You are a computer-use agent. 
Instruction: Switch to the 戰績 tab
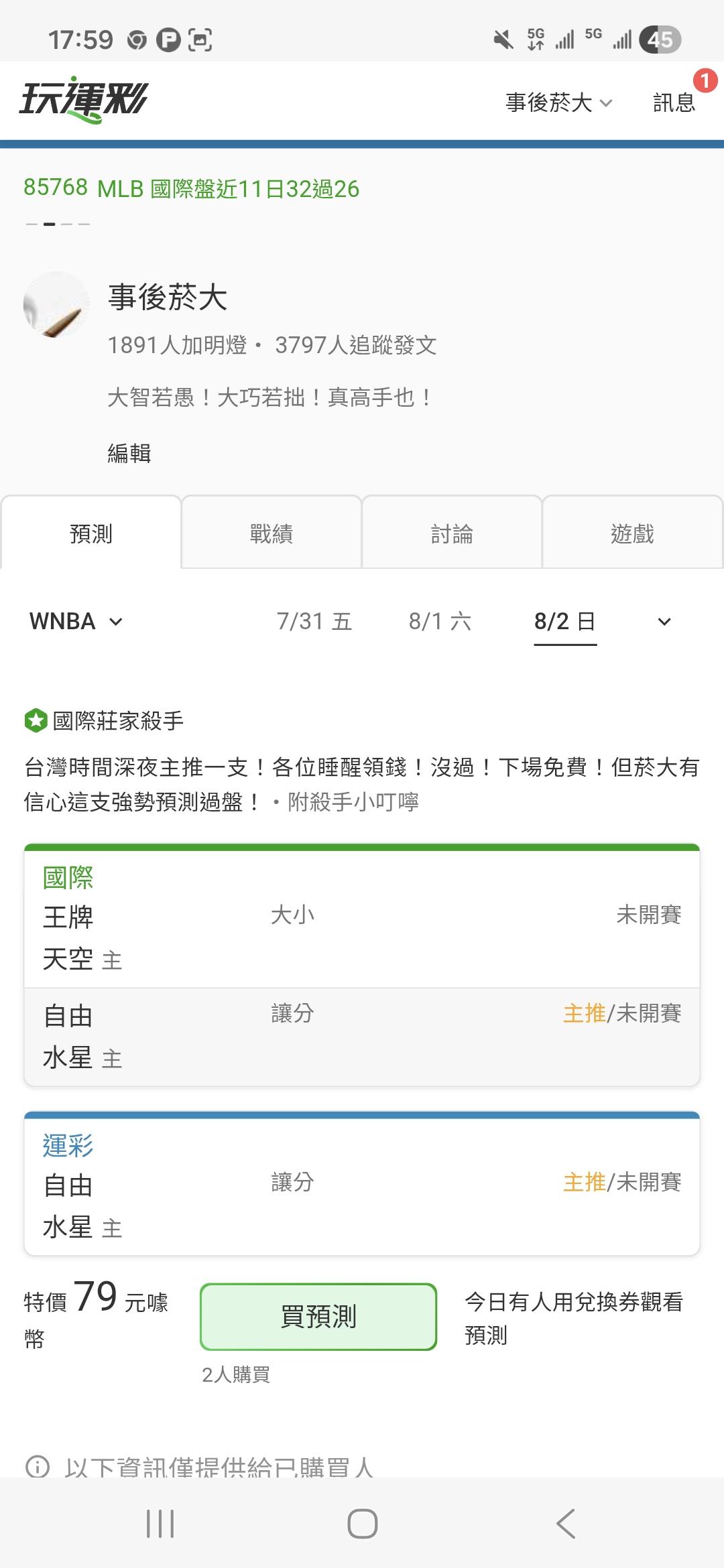(271, 533)
